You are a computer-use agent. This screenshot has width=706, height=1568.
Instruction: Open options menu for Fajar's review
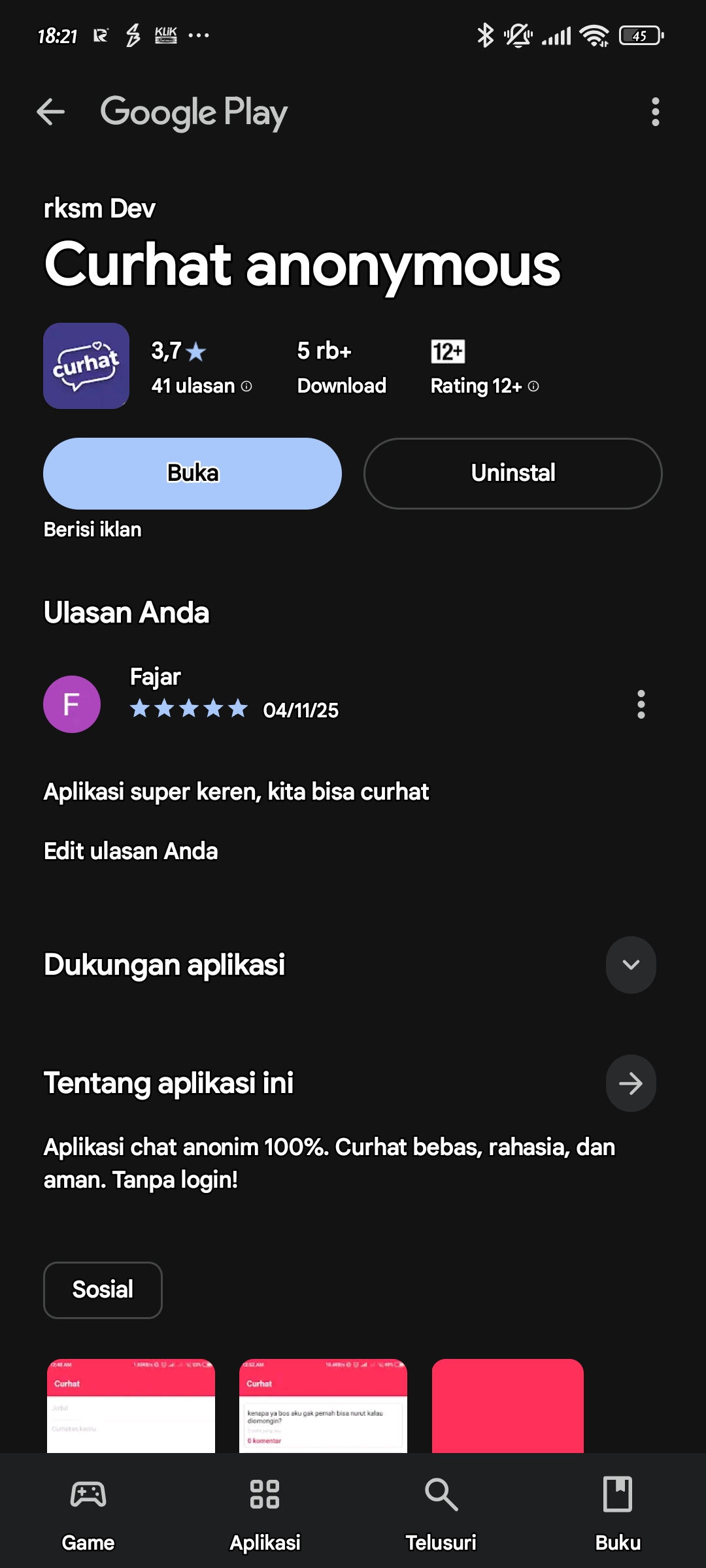[641, 704]
